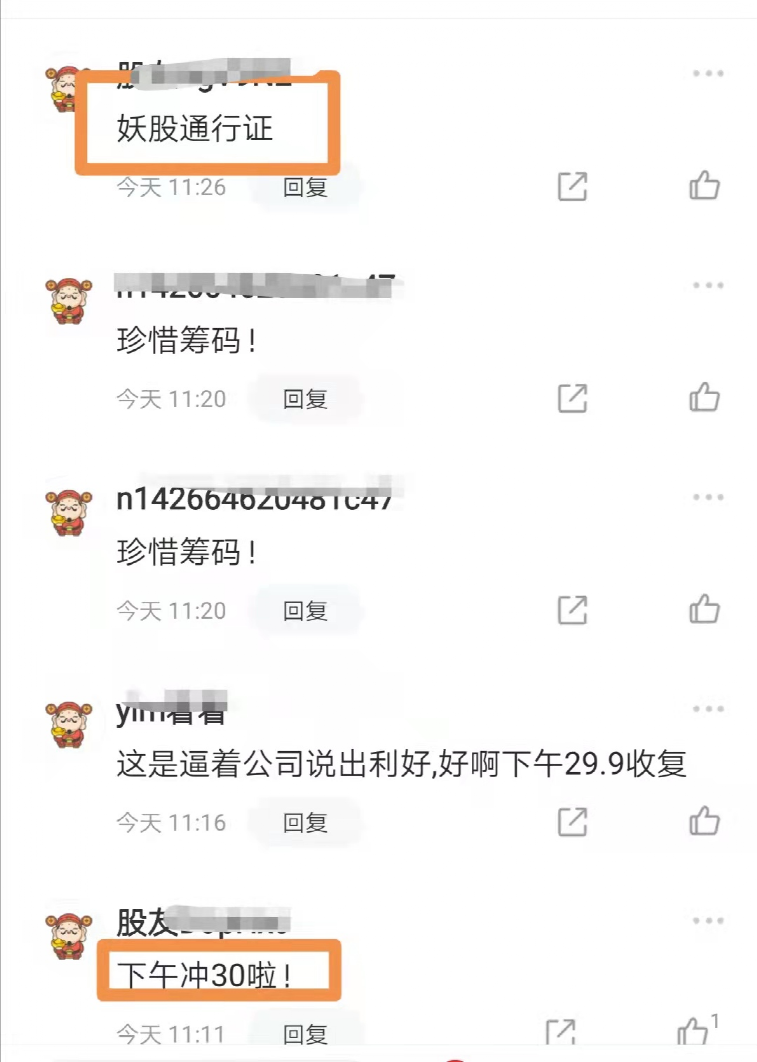Viewport: 757px width, 1062px height.
Task: Like the comment mentioning 下午29.9收复
Action: click(705, 821)
